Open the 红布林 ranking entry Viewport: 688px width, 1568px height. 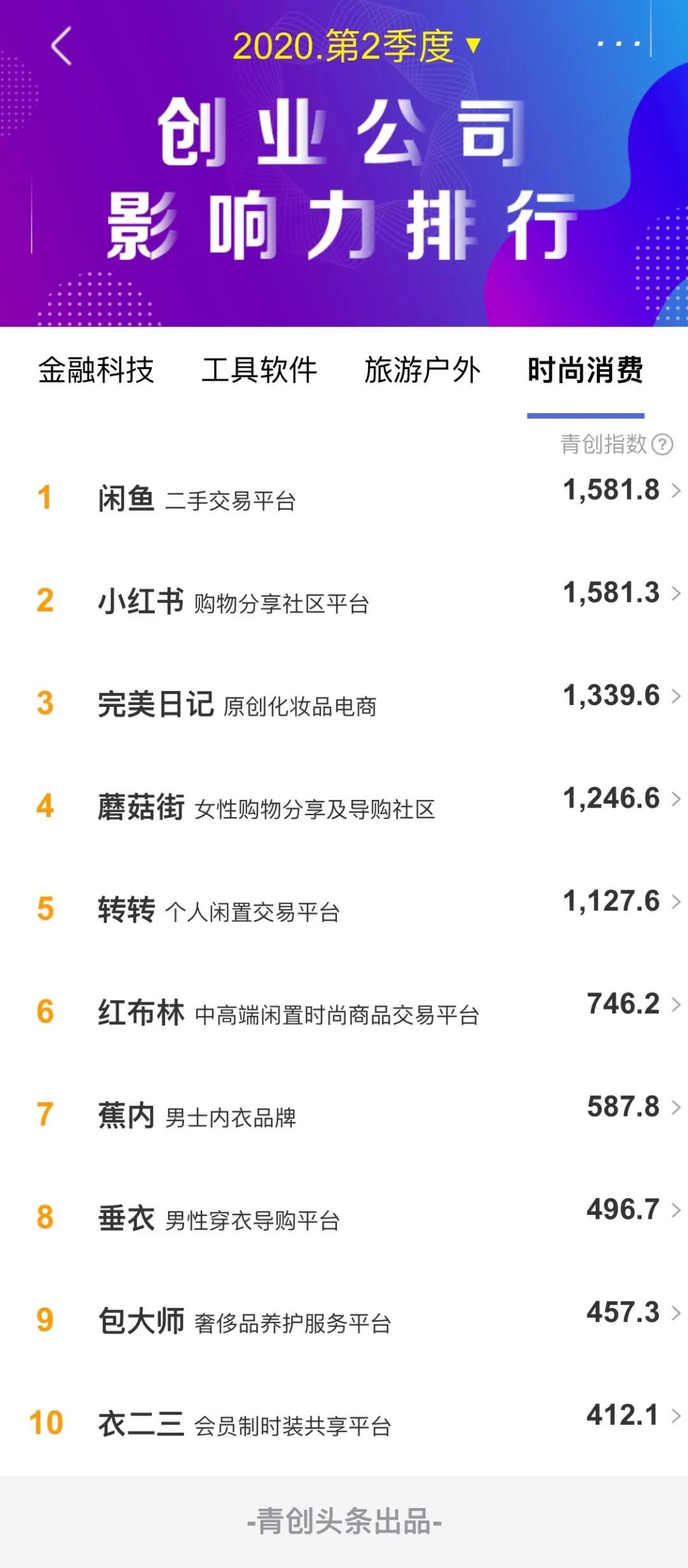[x=344, y=1012]
